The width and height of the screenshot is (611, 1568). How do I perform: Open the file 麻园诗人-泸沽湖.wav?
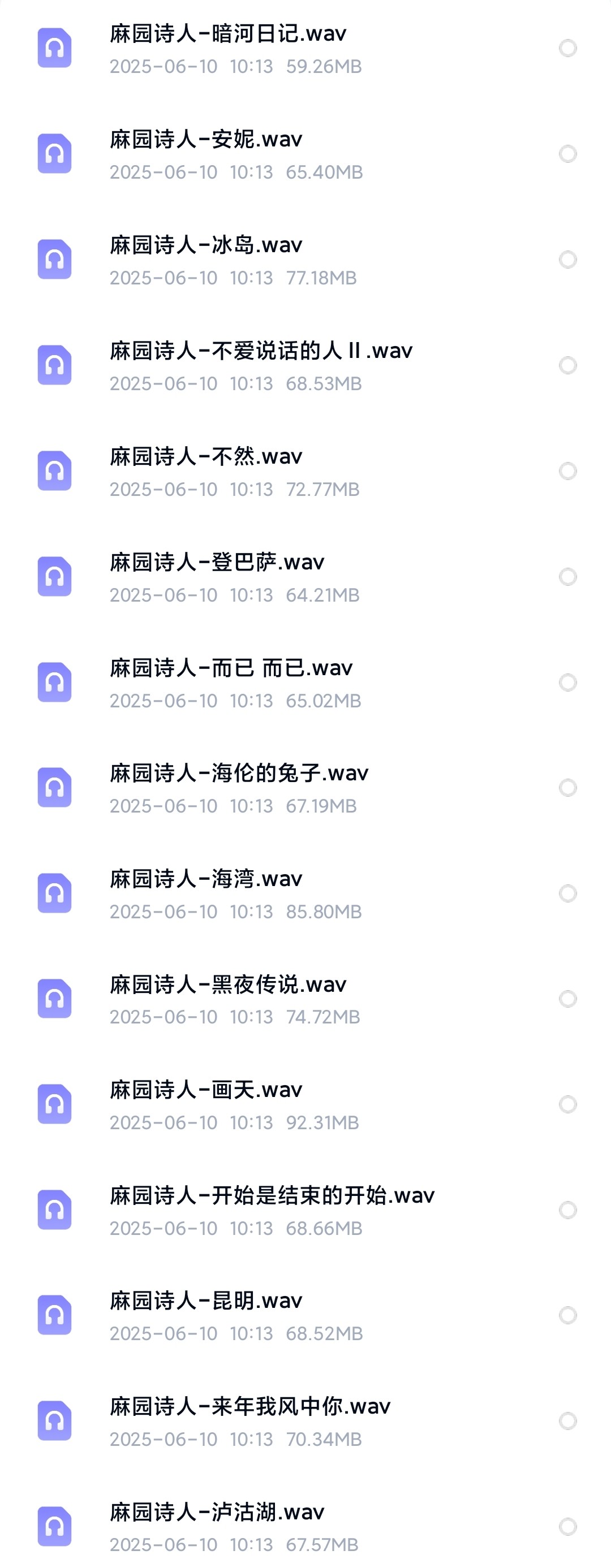217,1513
